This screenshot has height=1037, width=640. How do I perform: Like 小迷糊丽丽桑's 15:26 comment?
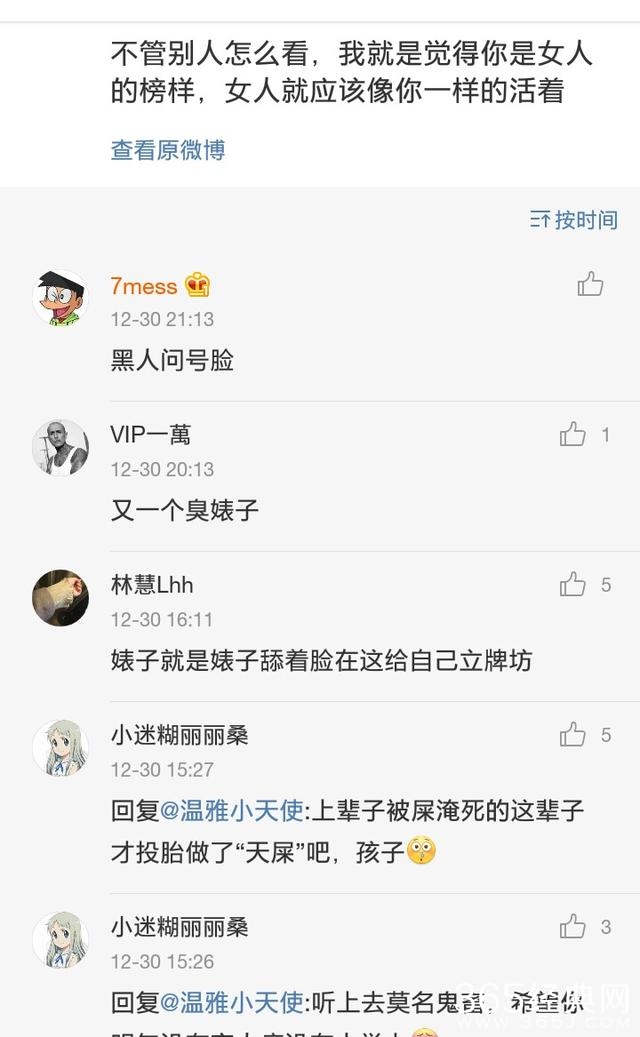[x=573, y=927]
